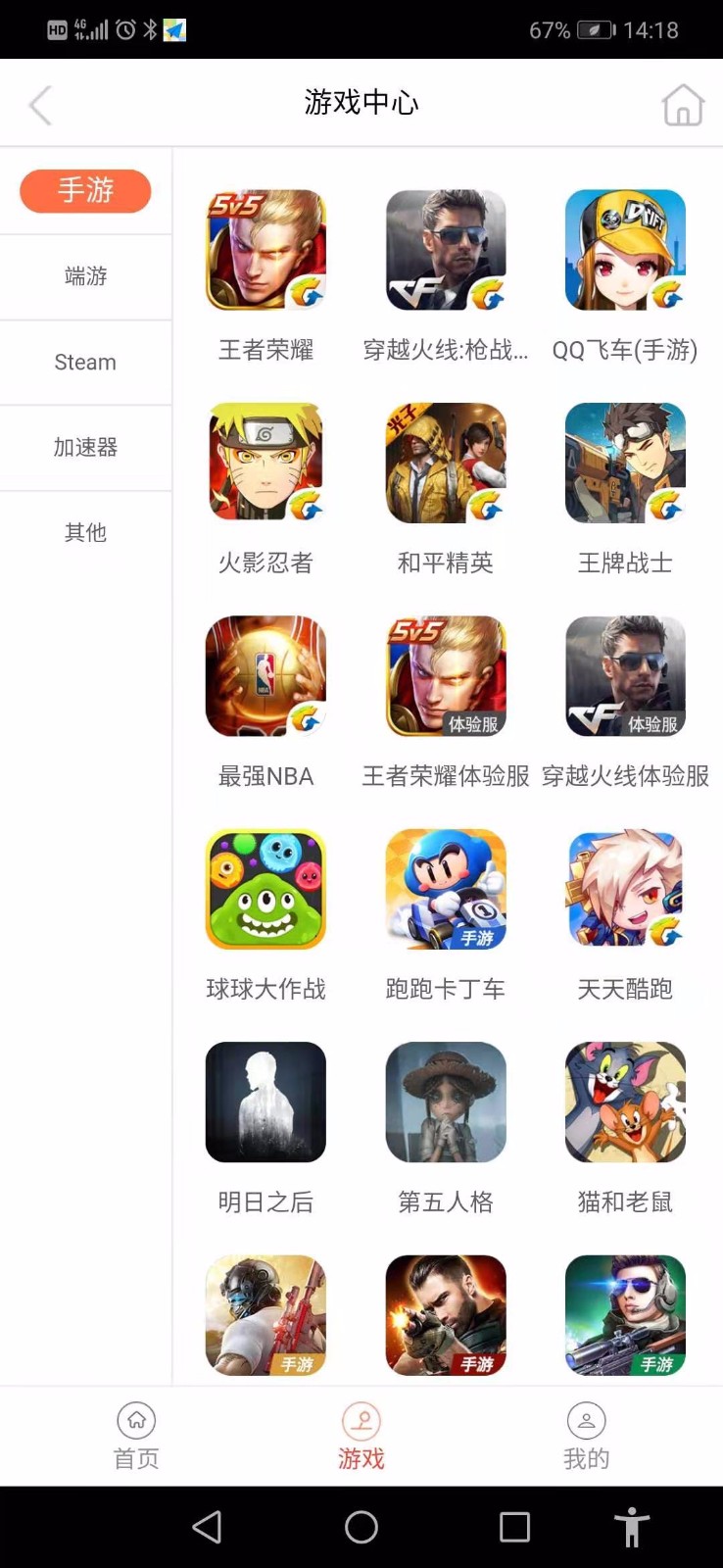Select the Steam category

tap(85, 363)
